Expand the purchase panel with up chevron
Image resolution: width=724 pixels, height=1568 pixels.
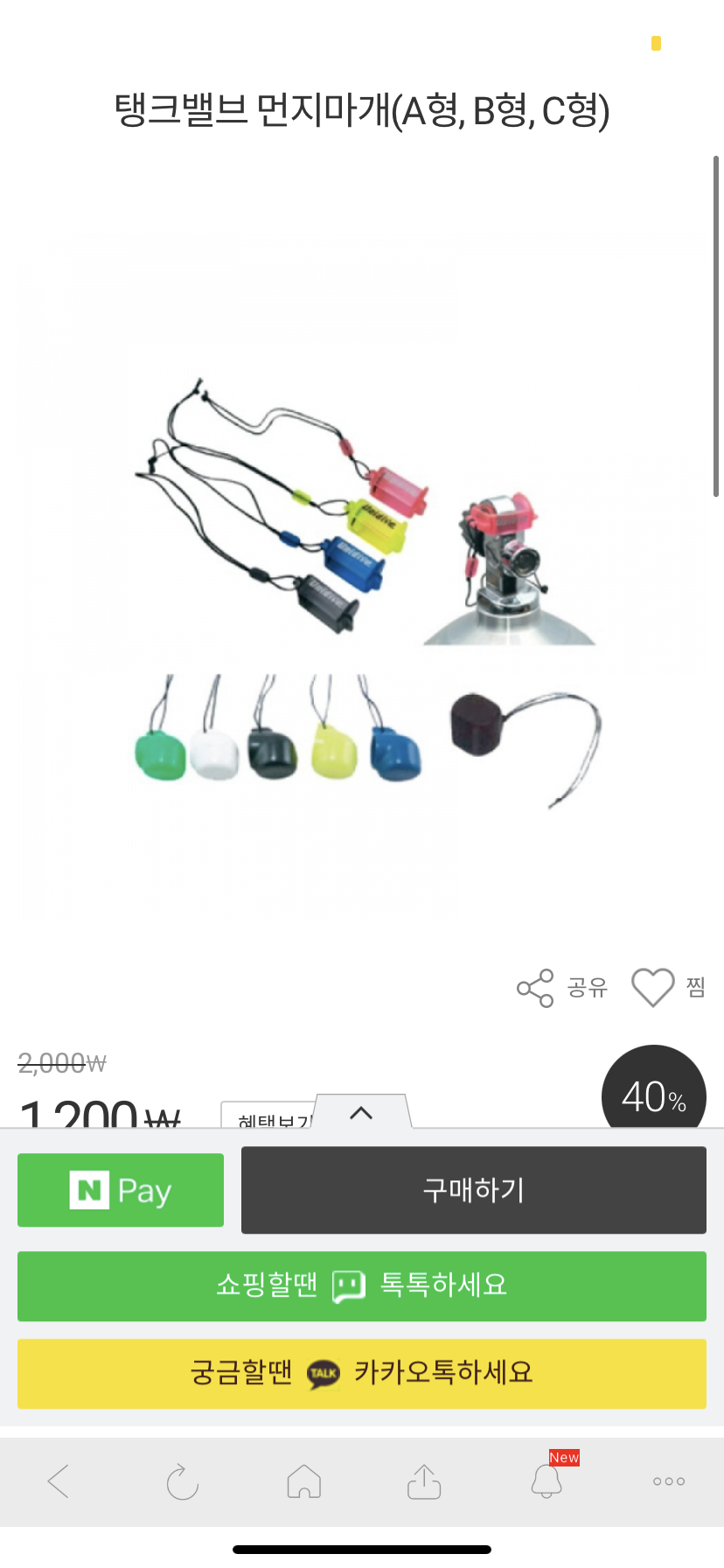(x=361, y=1113)
